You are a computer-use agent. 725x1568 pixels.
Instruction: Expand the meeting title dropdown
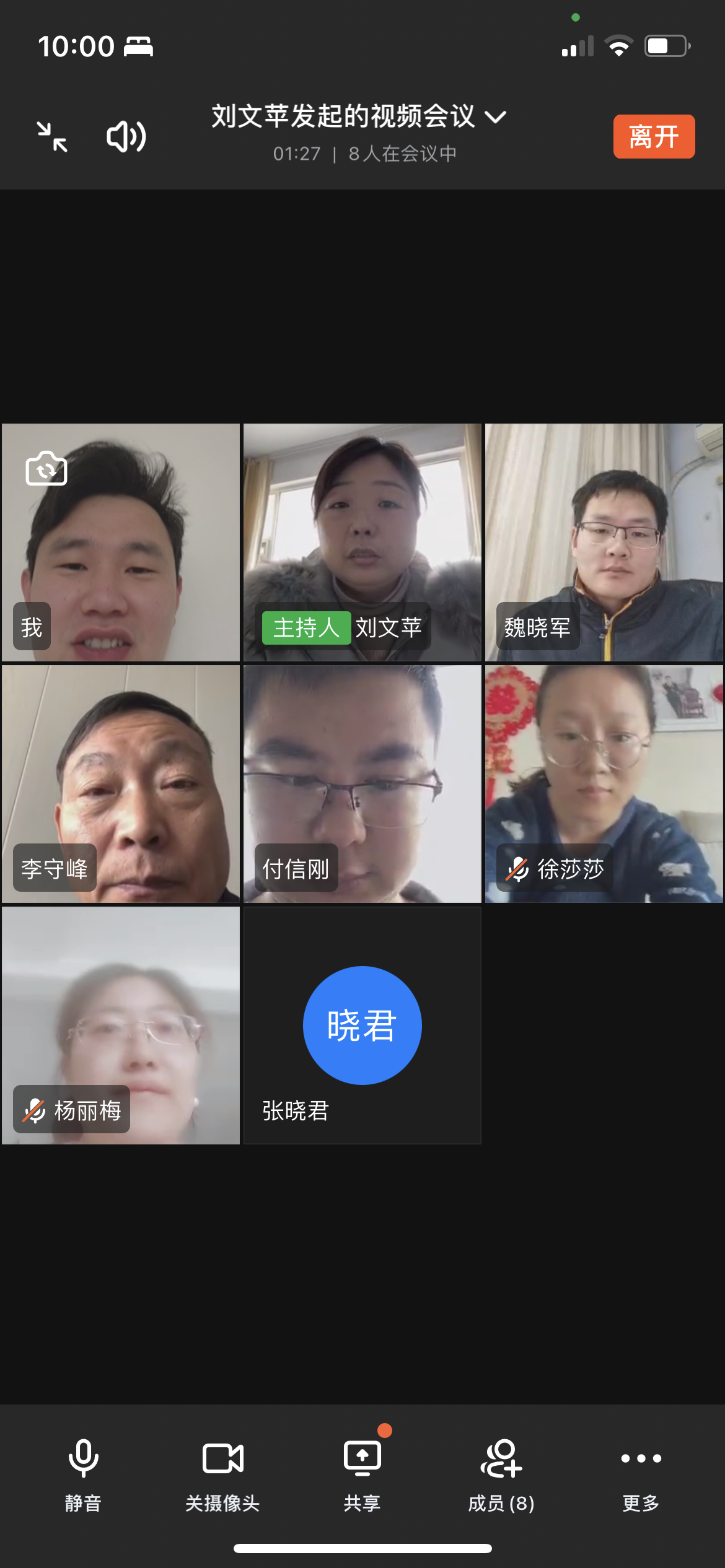point(495,117)
